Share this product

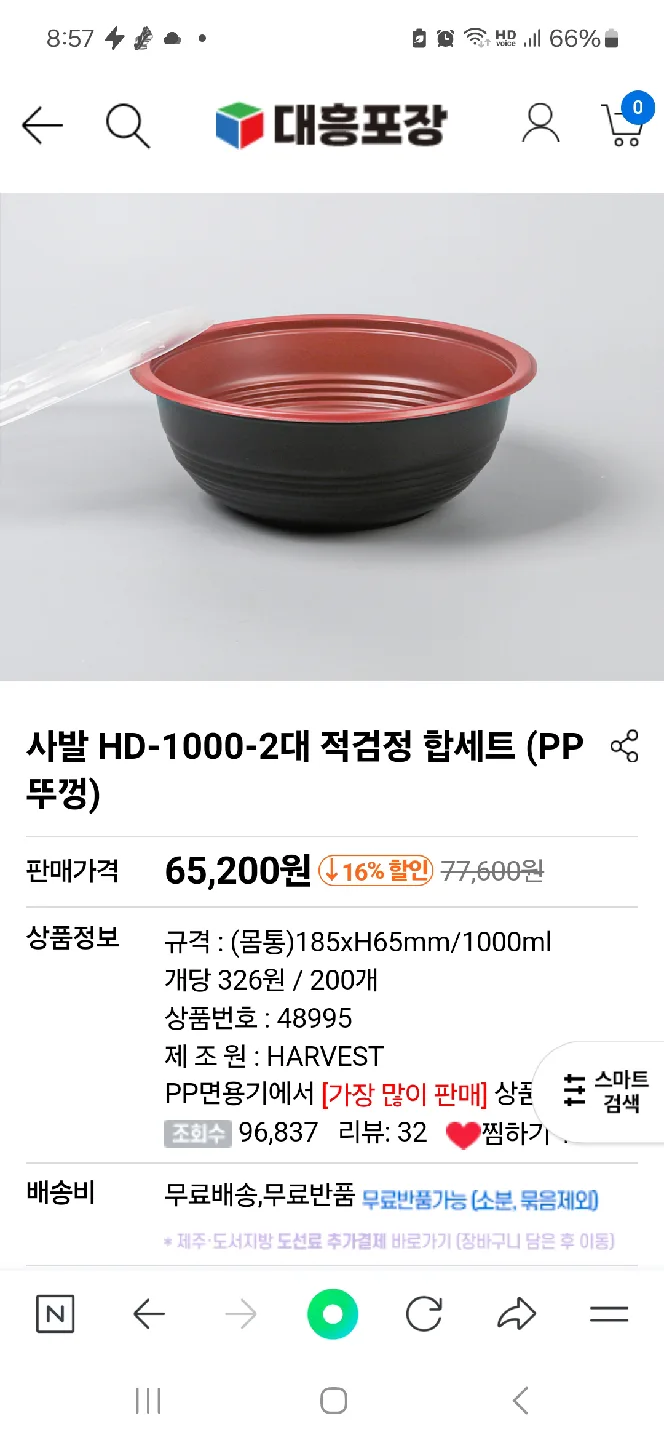[624, 746]
